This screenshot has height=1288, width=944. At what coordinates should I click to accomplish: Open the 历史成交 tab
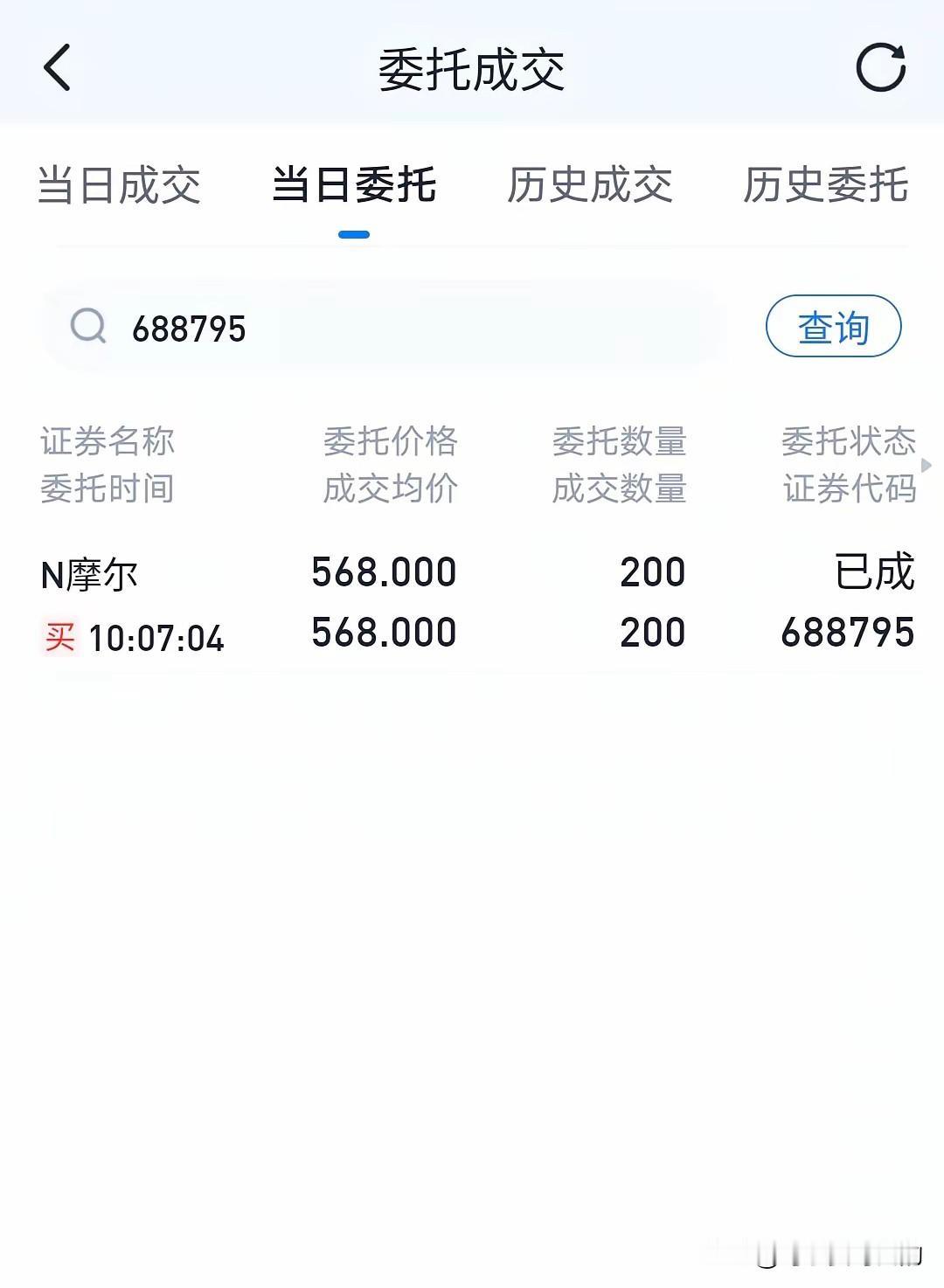pyautogui.click(x=591, y=185)
